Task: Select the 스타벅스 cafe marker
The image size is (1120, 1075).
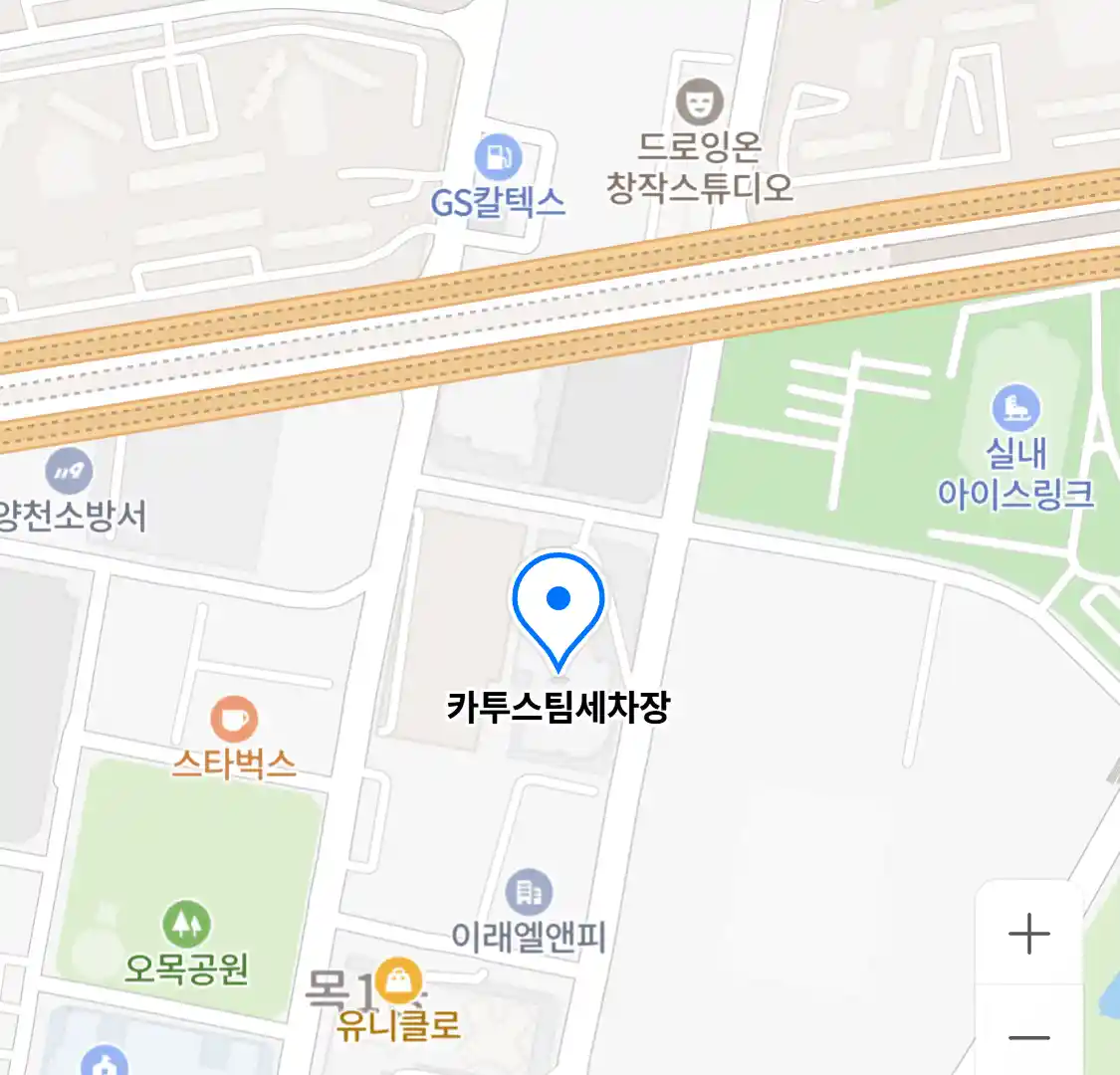Action: 234,719
